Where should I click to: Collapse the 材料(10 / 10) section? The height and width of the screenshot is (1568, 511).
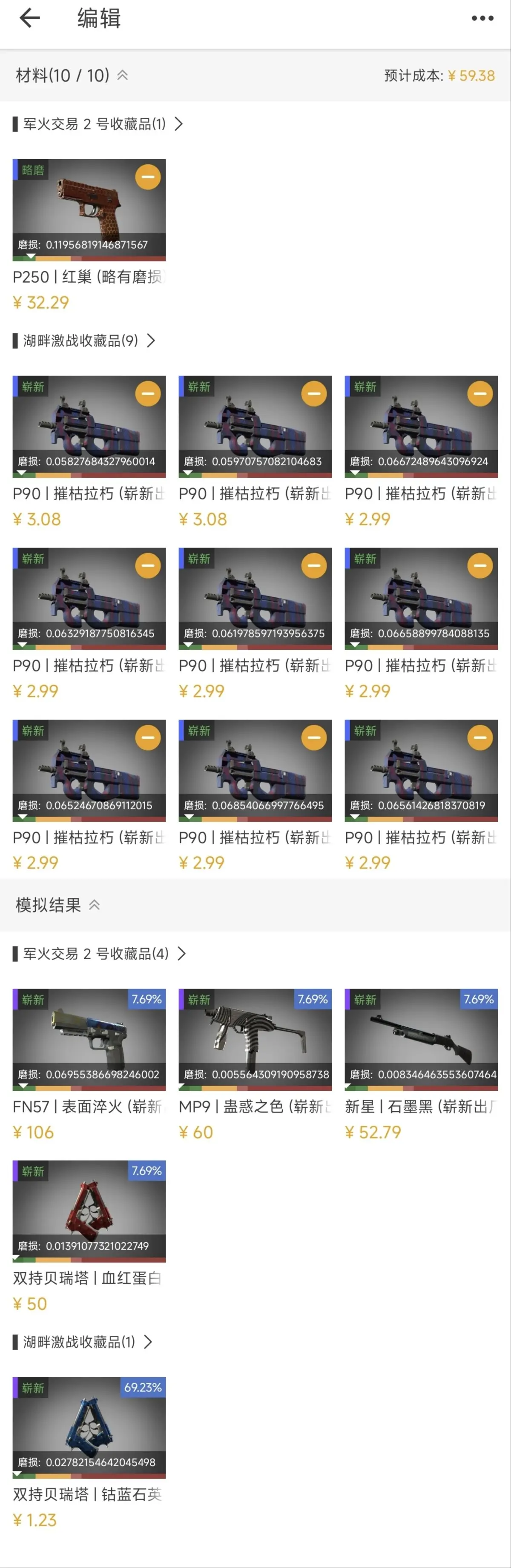(x=122, y=75)
